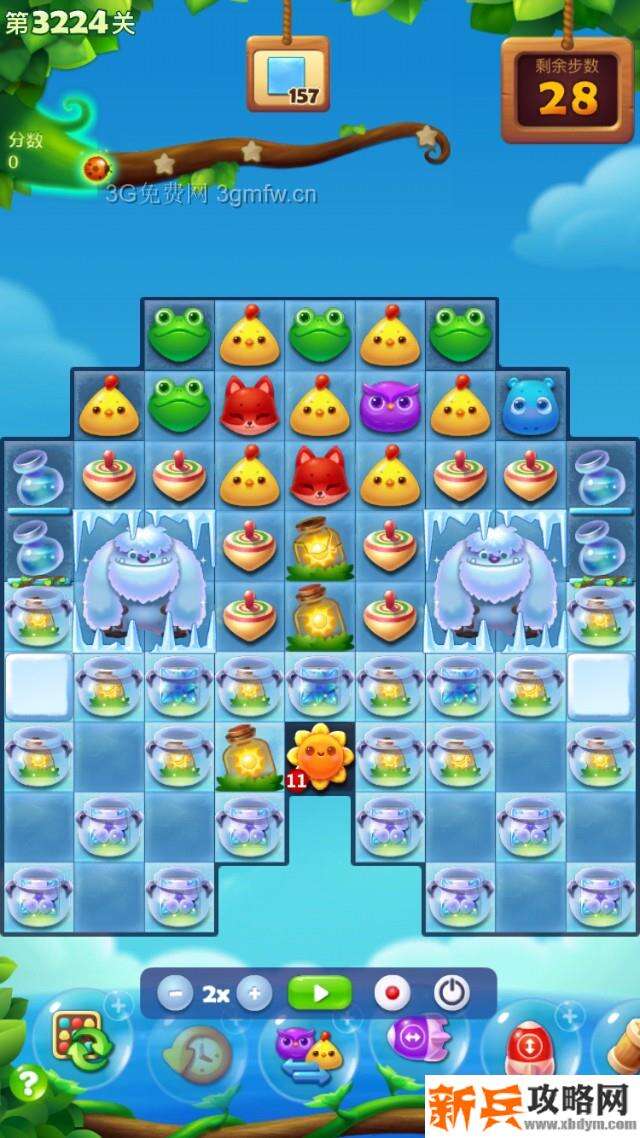Decrease the playback speed with minus
This screenshot has height=1138, width=640.
(x=176, y=993)
